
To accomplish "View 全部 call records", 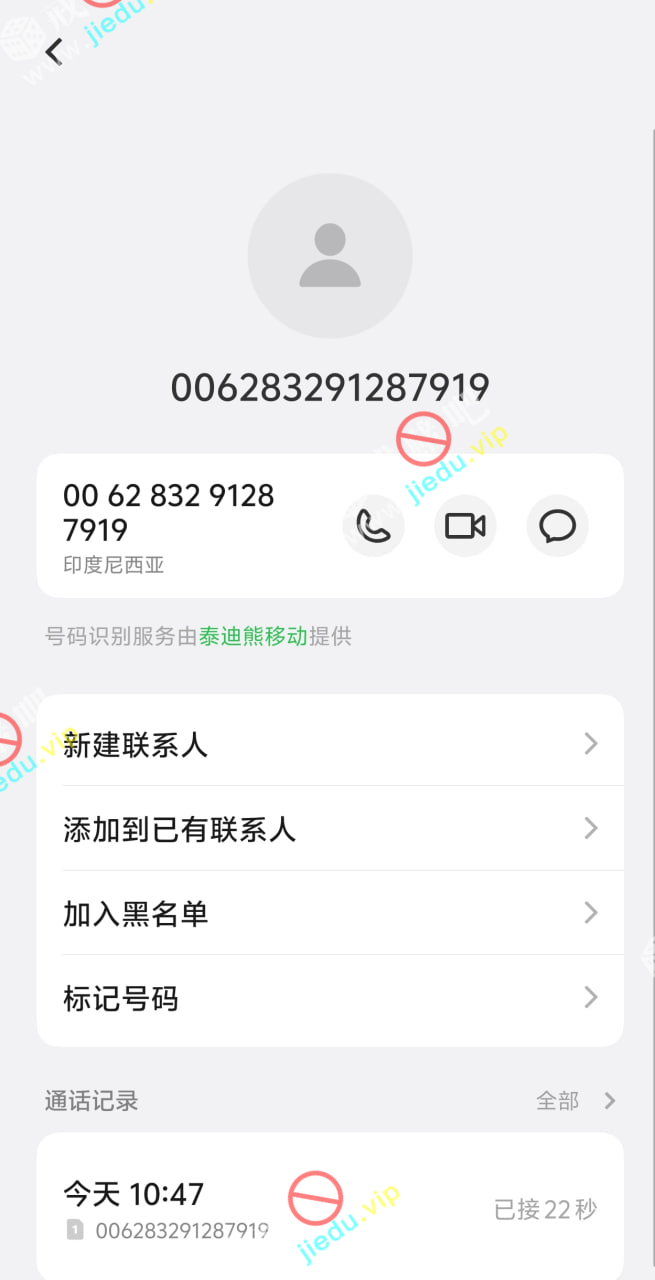I will pos(575,1101).
